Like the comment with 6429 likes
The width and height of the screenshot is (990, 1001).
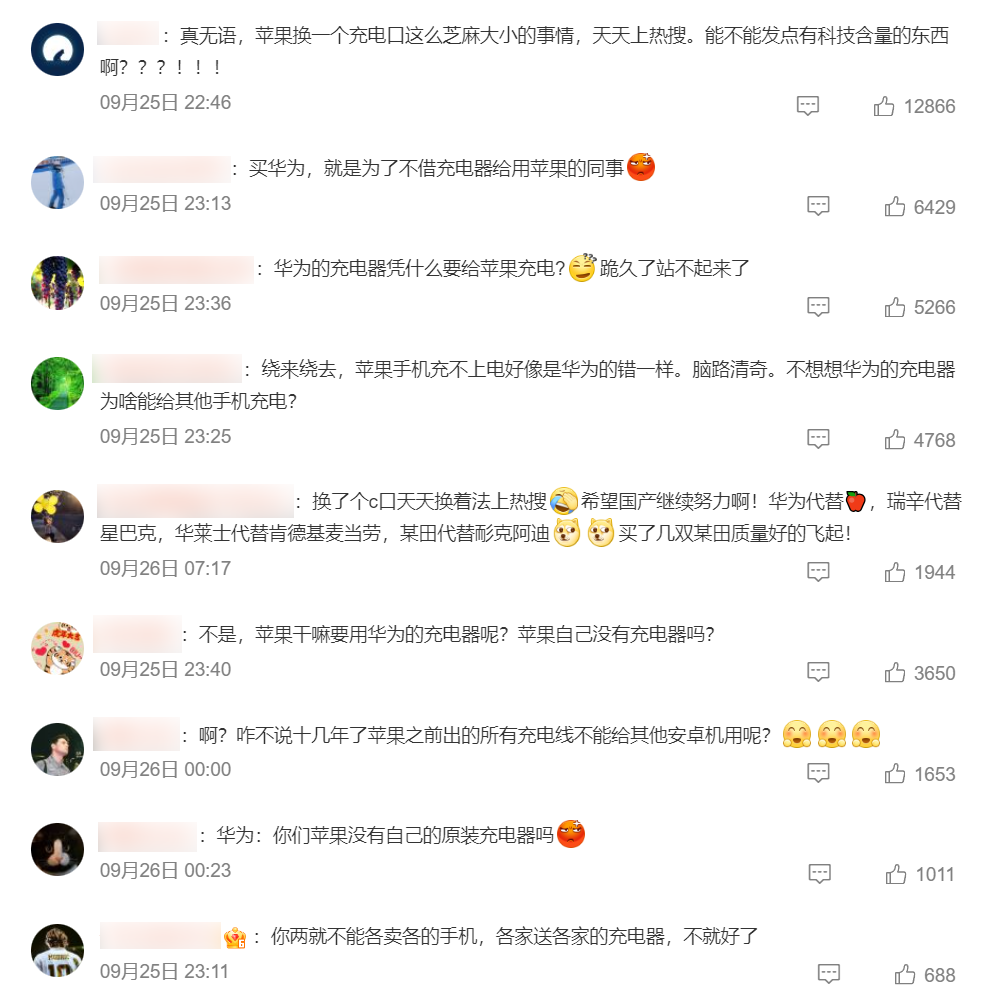[894, 207]
